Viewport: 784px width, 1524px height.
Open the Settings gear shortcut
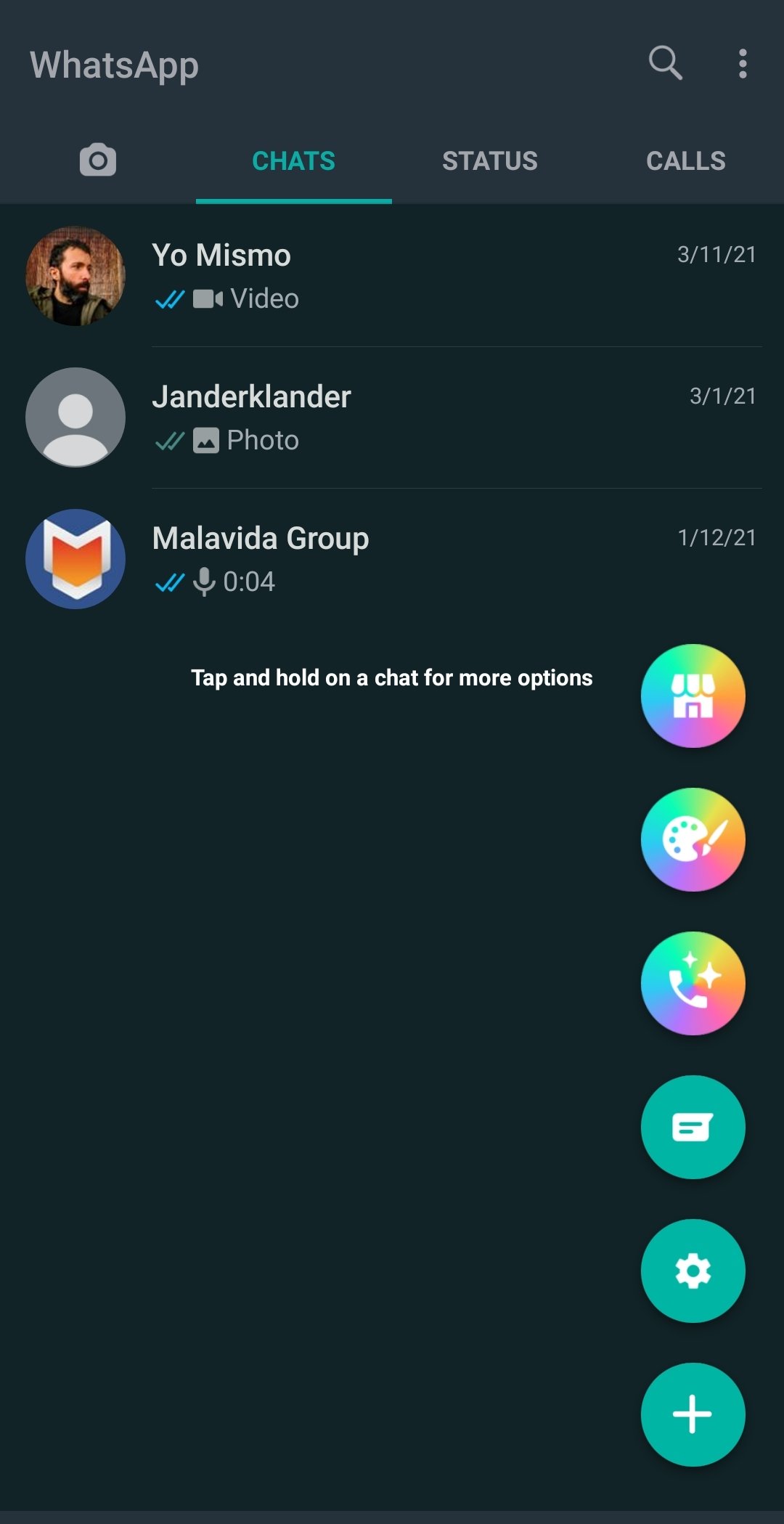click(x=693, y=1271)
